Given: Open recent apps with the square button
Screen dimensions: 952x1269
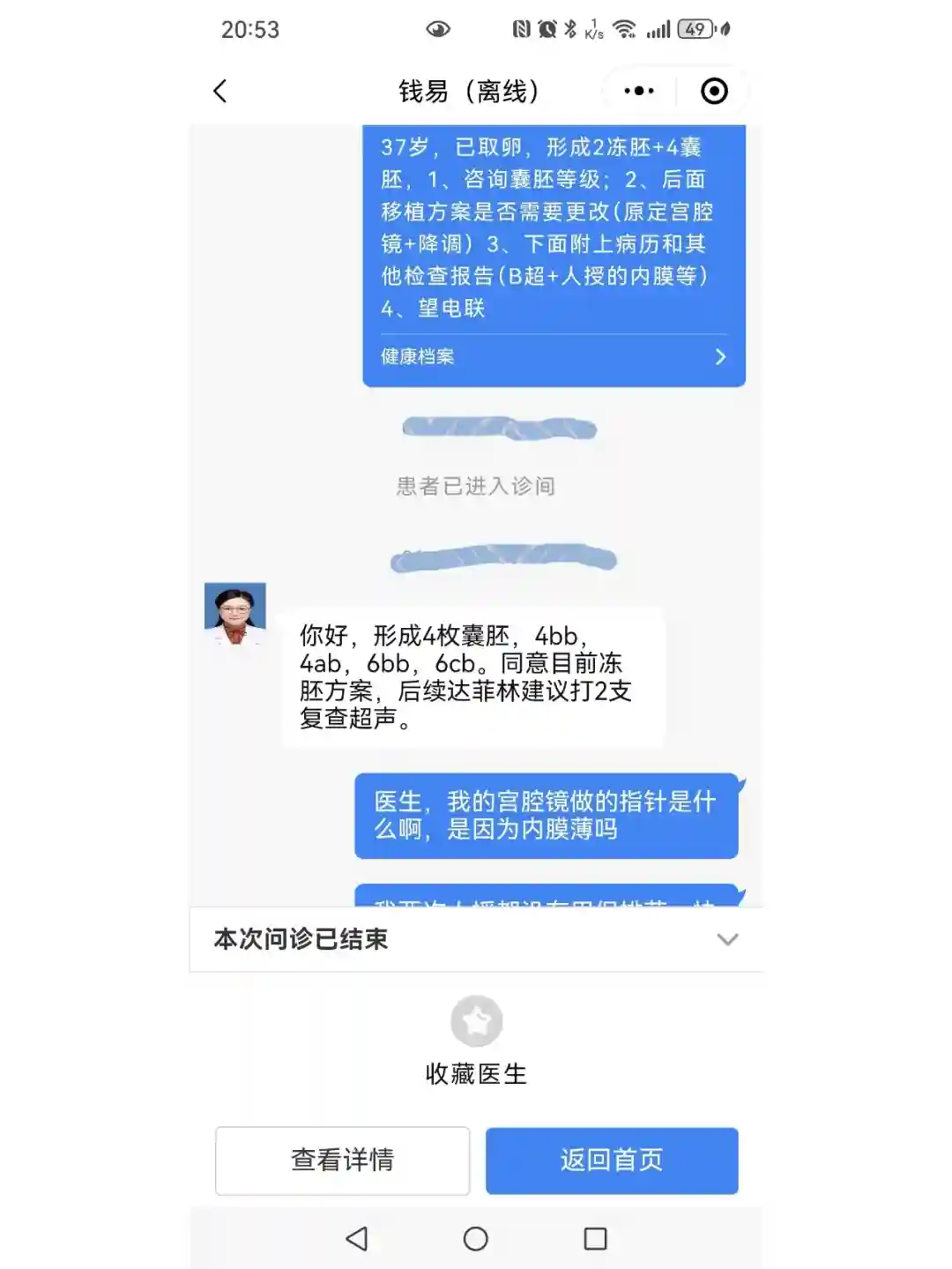Looking at the screenshot, I should click(595, 1239).
